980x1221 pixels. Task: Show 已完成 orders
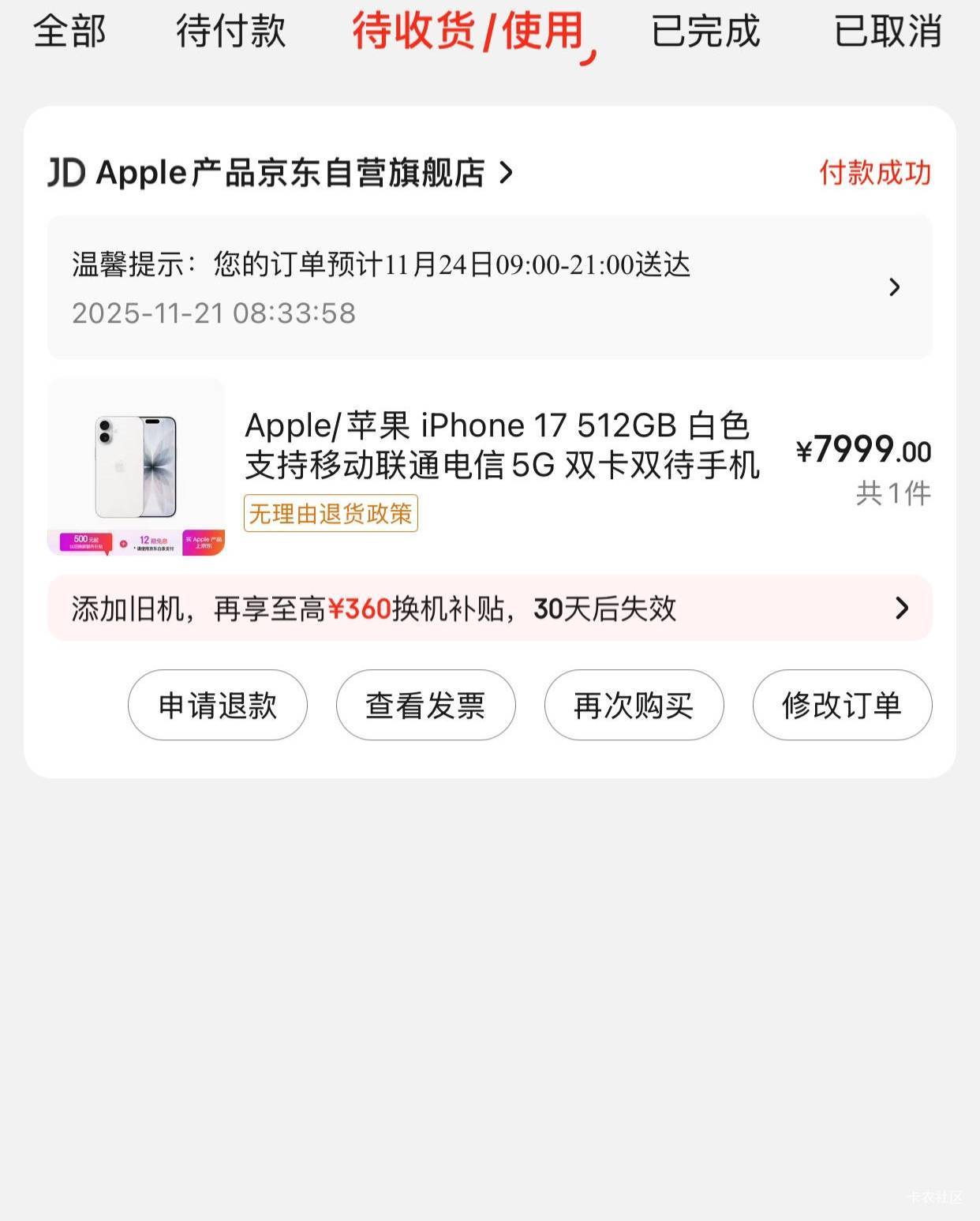[705, 32]
